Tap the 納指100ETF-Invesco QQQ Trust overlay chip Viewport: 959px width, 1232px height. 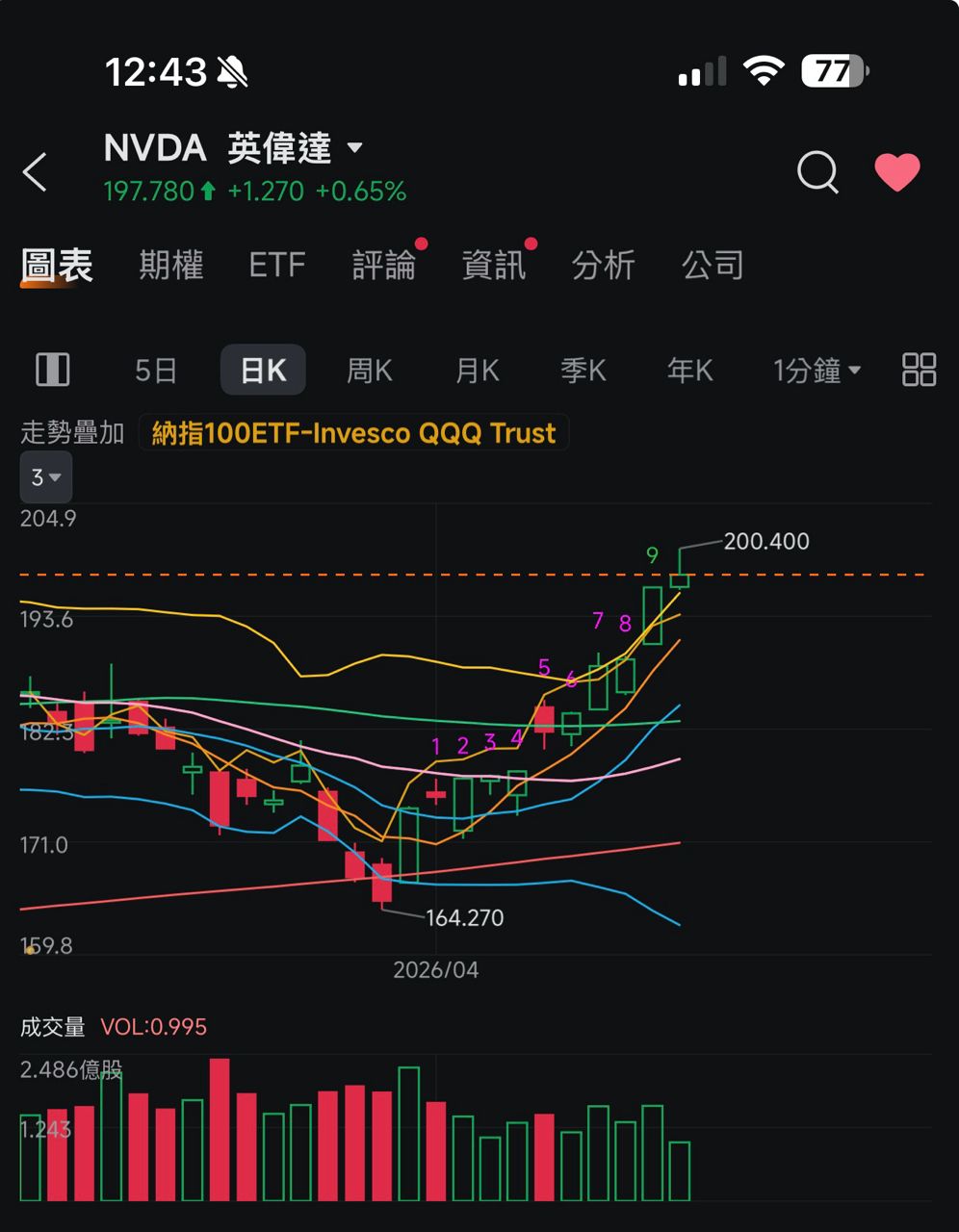point(353,433)
